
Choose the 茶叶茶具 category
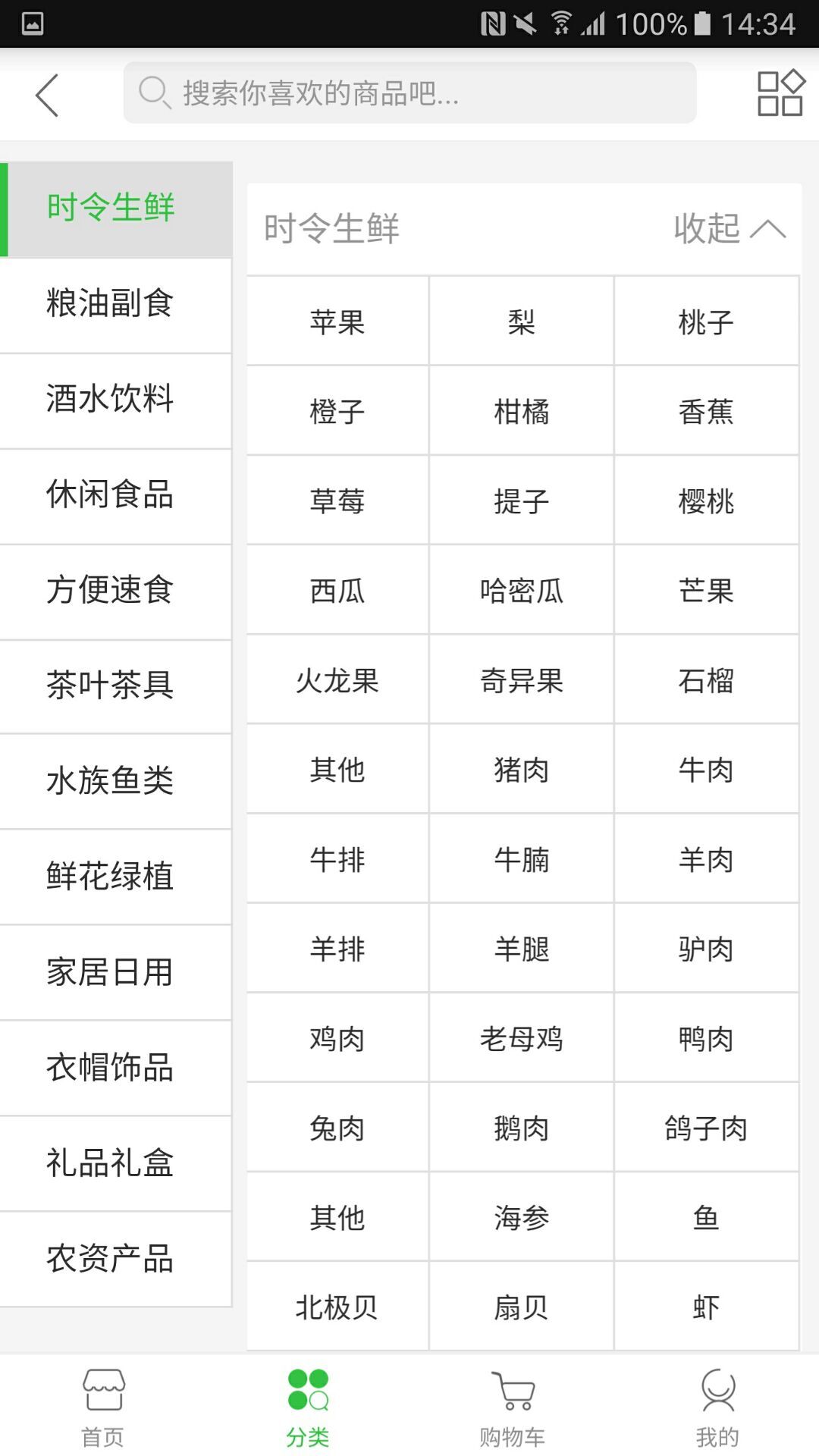tap(111, 686)
